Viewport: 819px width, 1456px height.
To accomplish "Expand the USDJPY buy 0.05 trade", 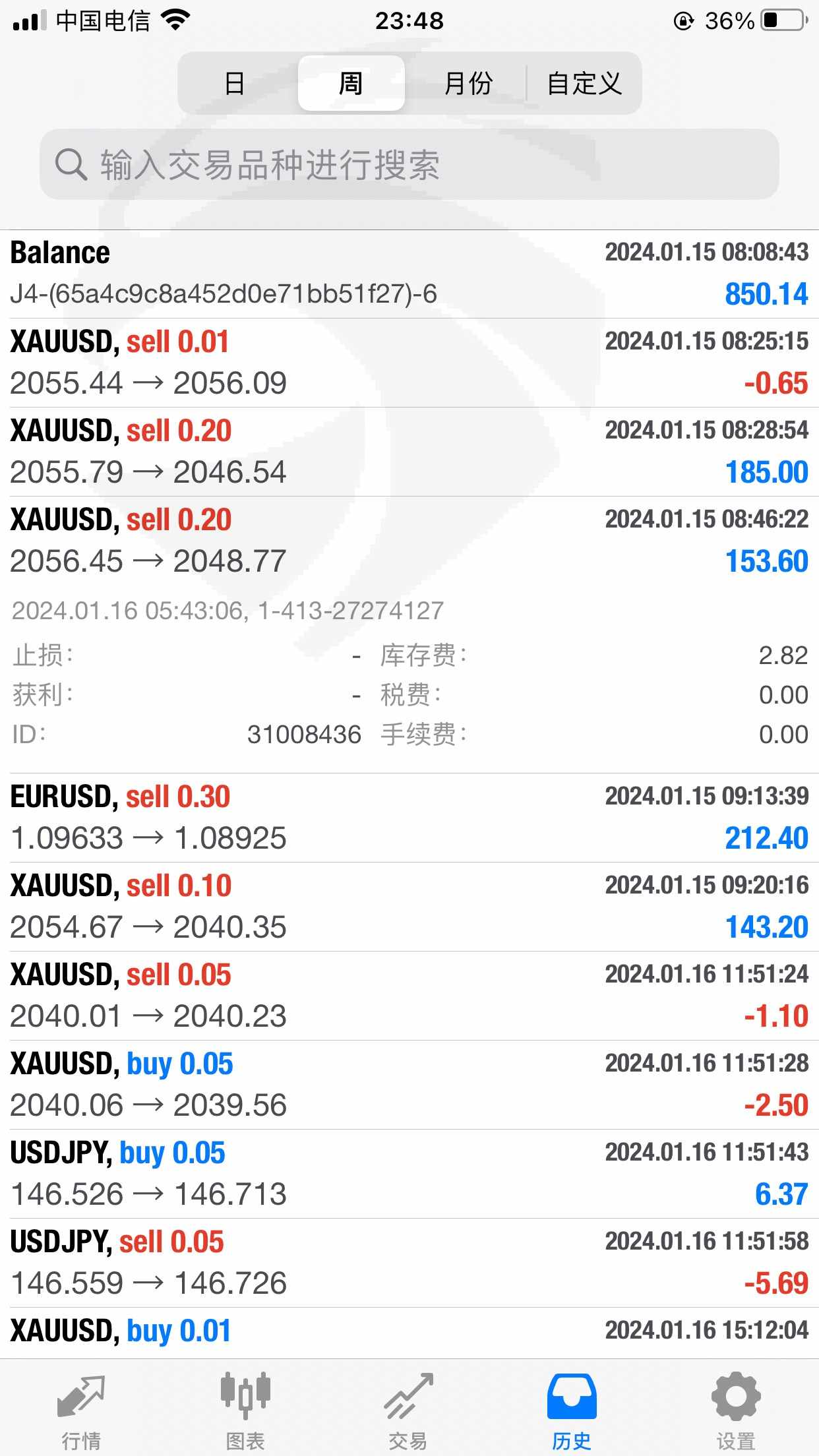I will (x=409, y=1174).
